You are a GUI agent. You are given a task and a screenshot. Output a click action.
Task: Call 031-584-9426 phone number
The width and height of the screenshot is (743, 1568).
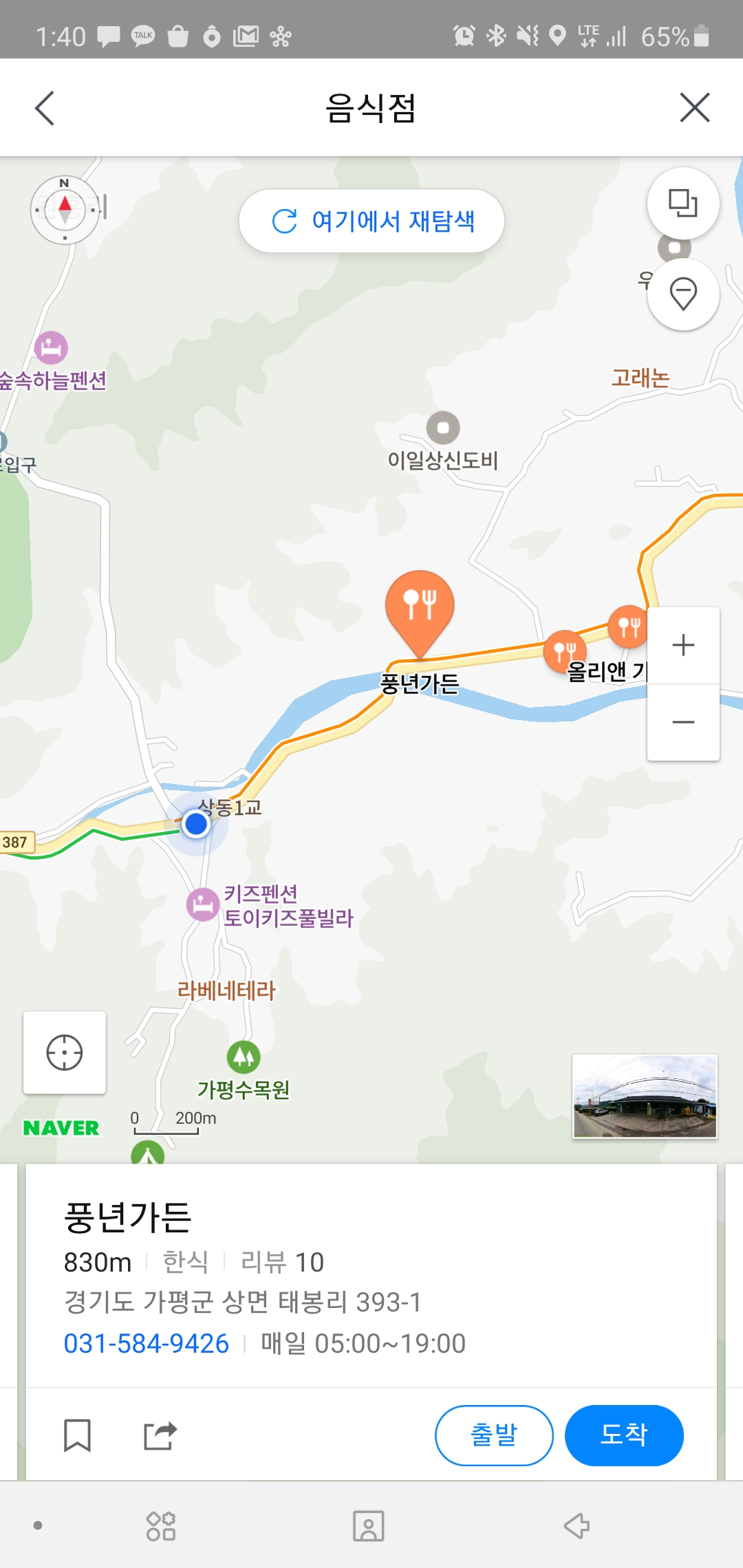click(x=146, y=1343)
